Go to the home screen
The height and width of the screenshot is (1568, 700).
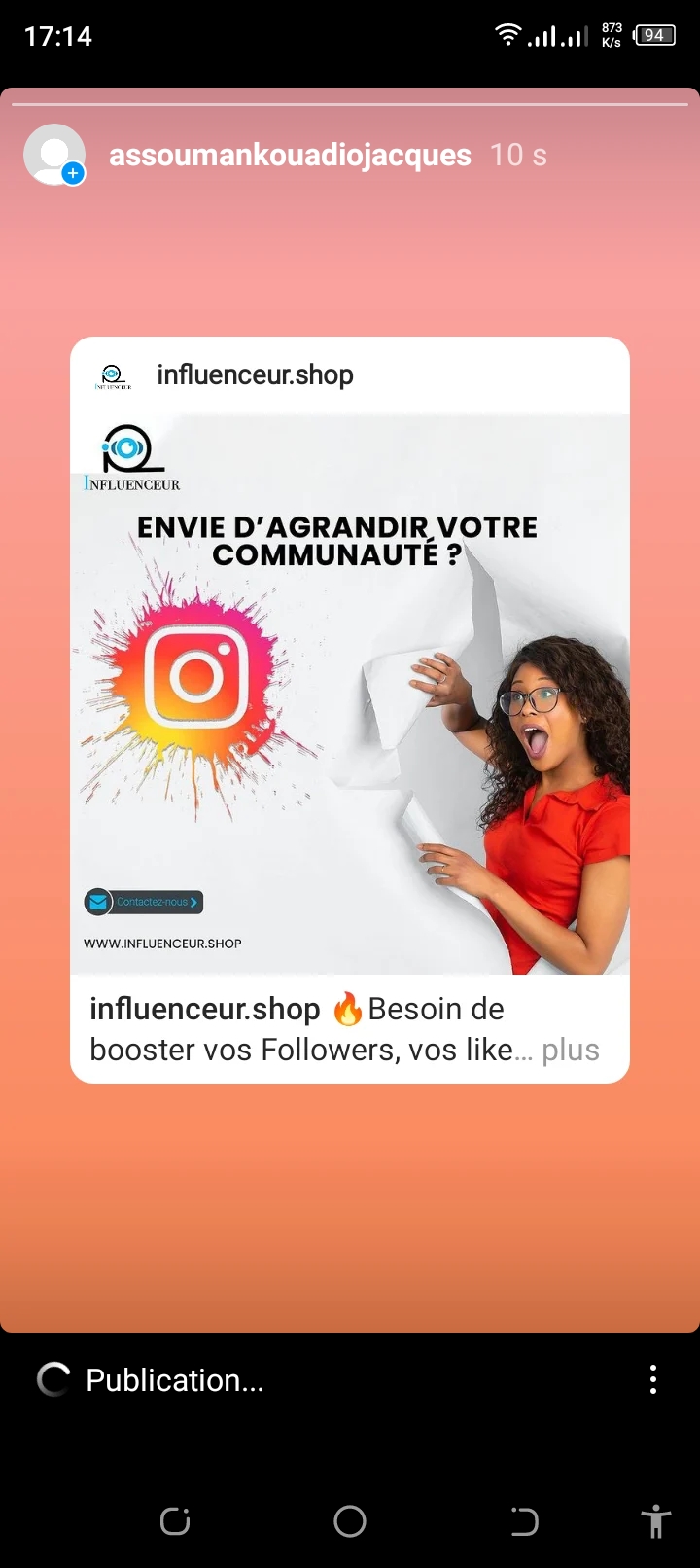(x=350, y=1521)
